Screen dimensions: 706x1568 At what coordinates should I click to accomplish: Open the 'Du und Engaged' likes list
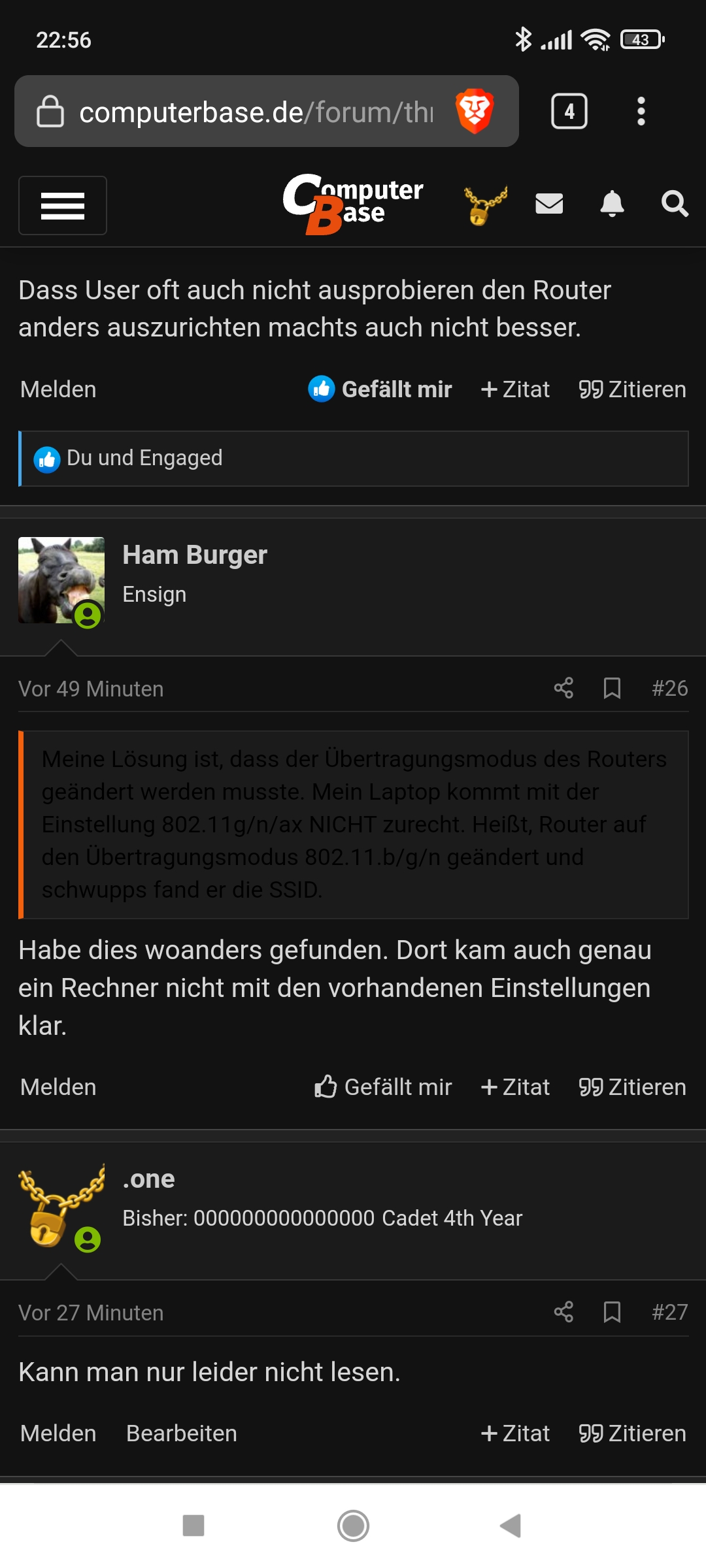tap(144, 458)
